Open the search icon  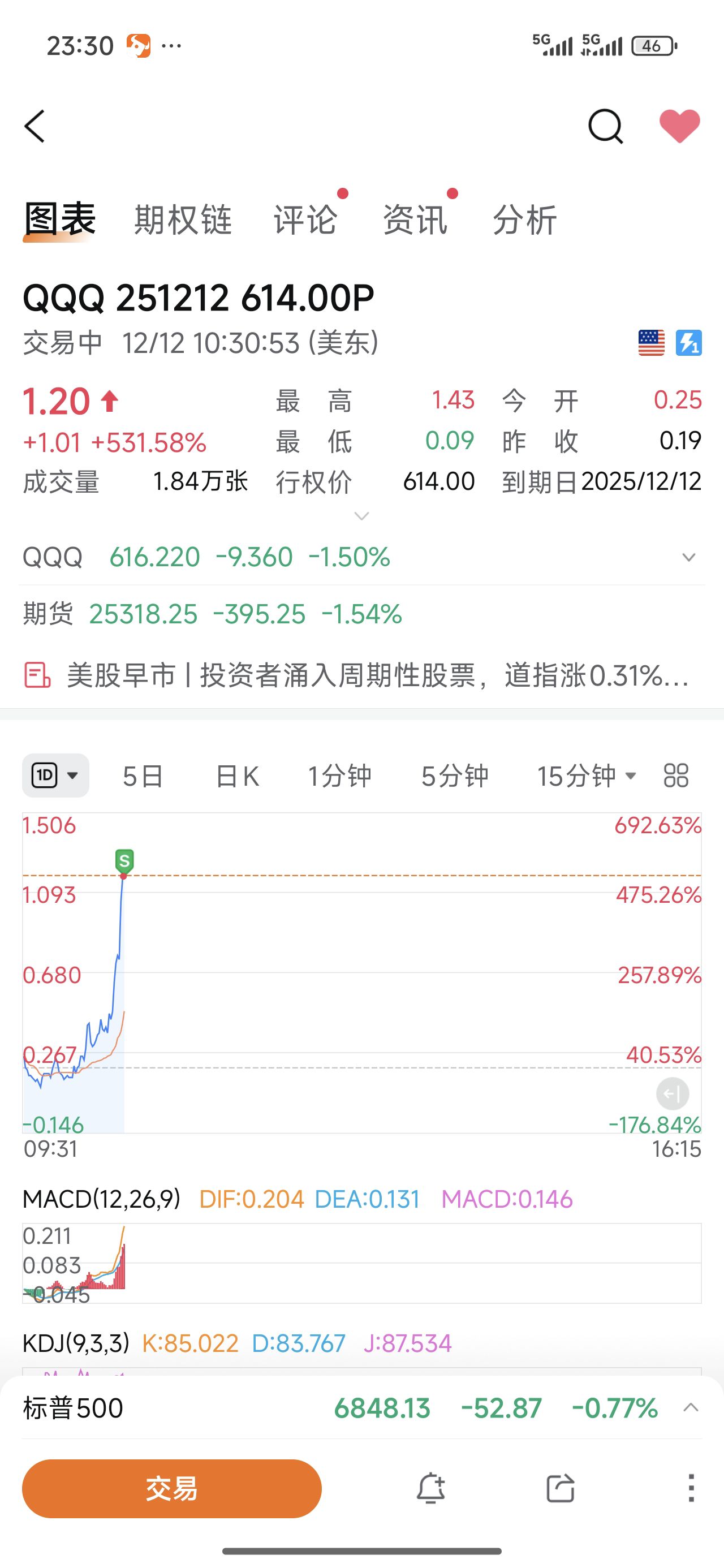pyautogui.click(x=605, y=127)
